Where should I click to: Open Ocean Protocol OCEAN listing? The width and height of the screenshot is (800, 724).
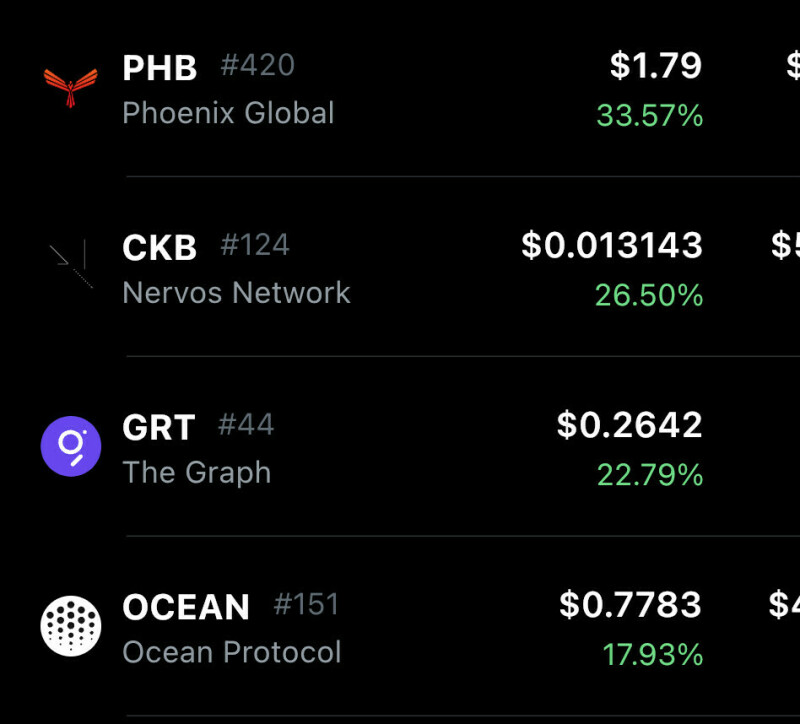point(232,629)
